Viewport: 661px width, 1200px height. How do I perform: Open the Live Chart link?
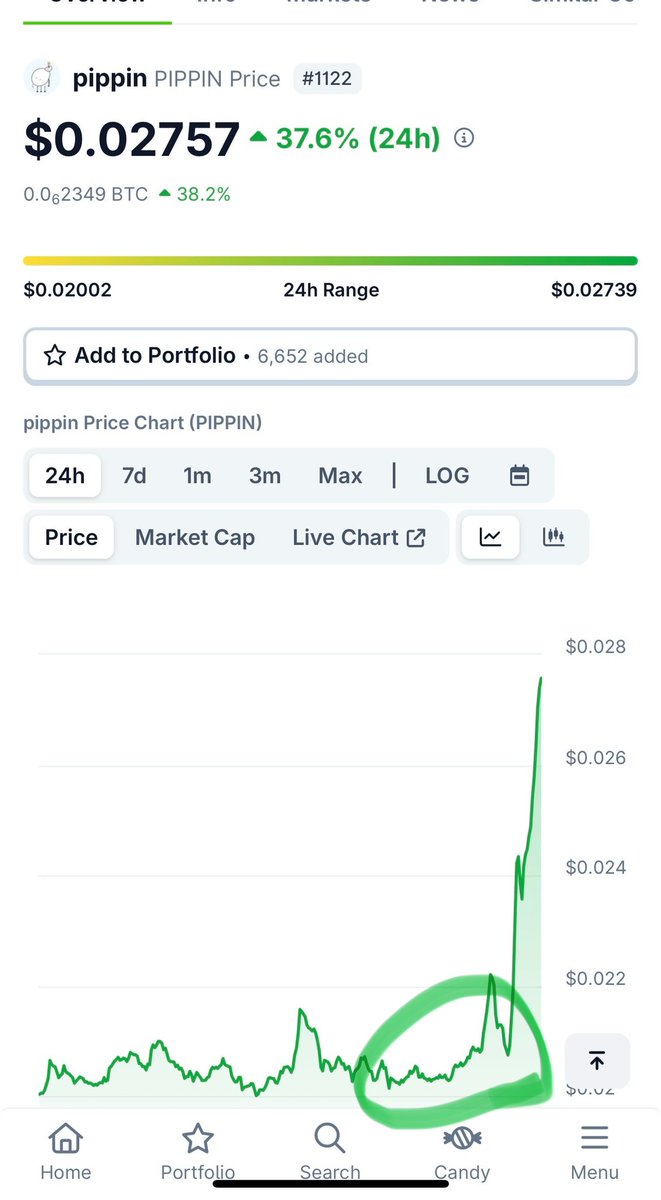tap(359, 538)
